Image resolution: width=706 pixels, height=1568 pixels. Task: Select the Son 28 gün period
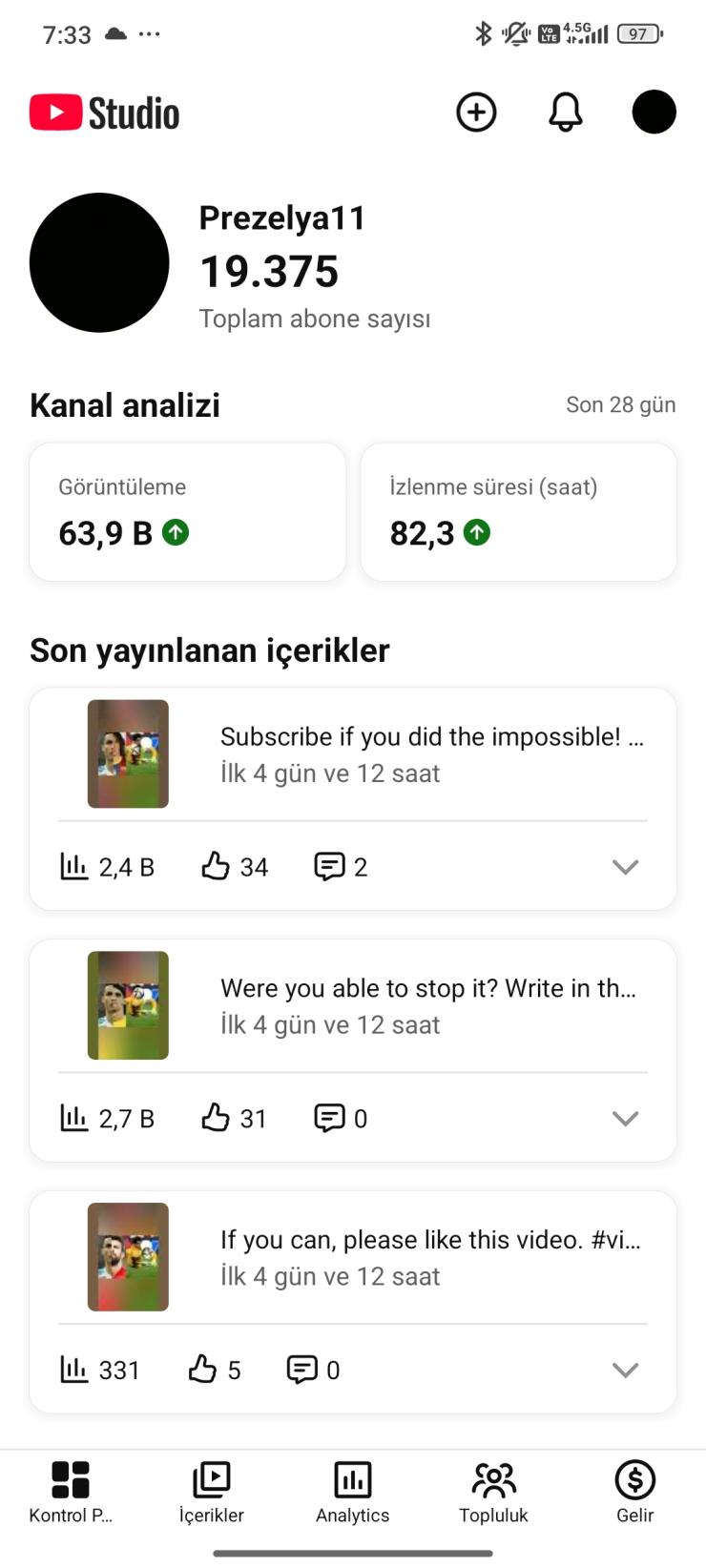(x=620, y=404)
